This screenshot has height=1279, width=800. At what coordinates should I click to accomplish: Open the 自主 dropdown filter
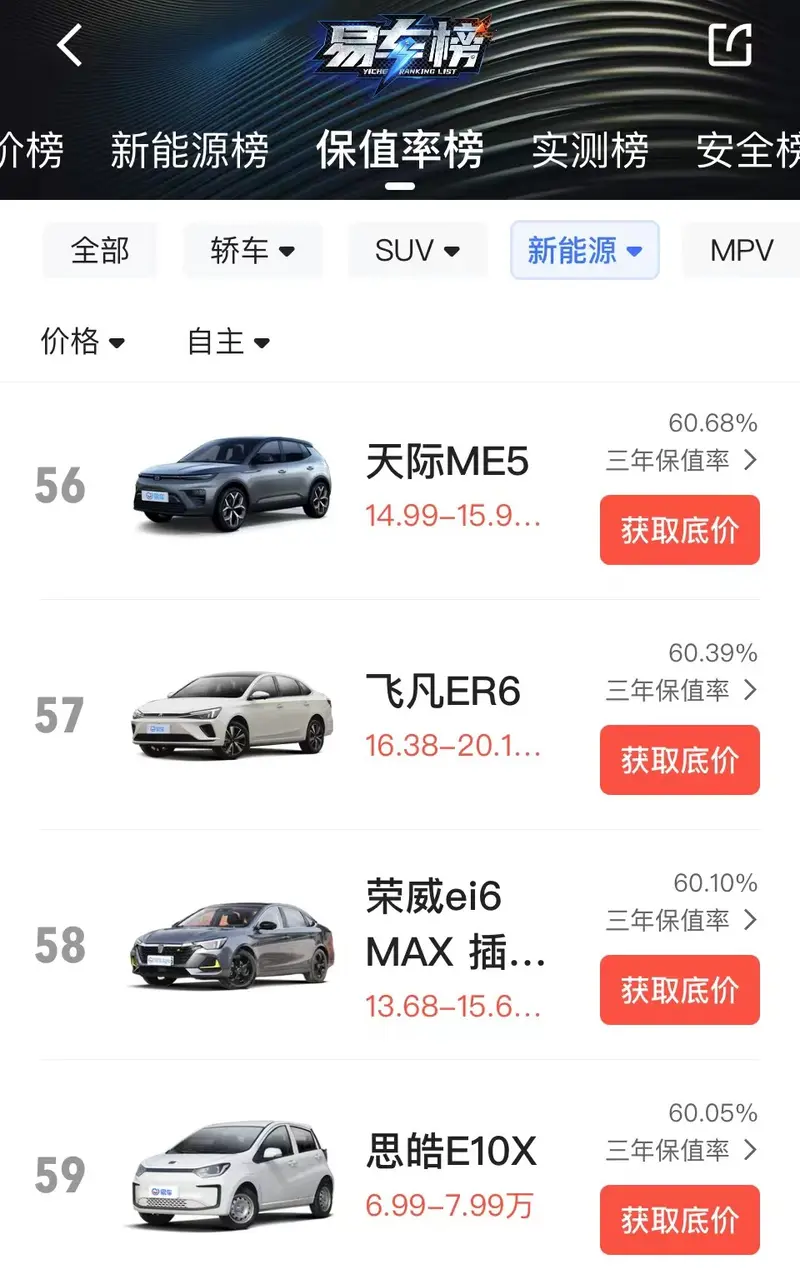(228, 342)
